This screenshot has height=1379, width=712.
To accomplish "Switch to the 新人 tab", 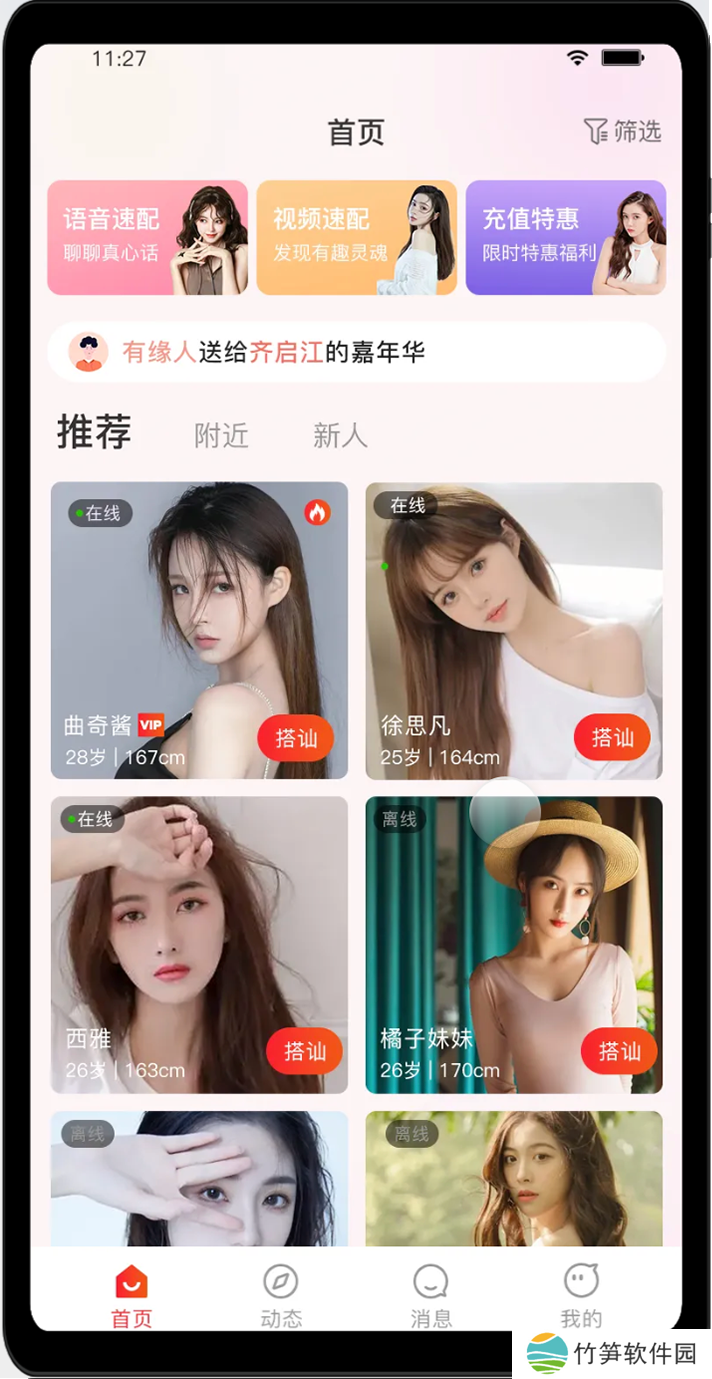I will (340, 436).
